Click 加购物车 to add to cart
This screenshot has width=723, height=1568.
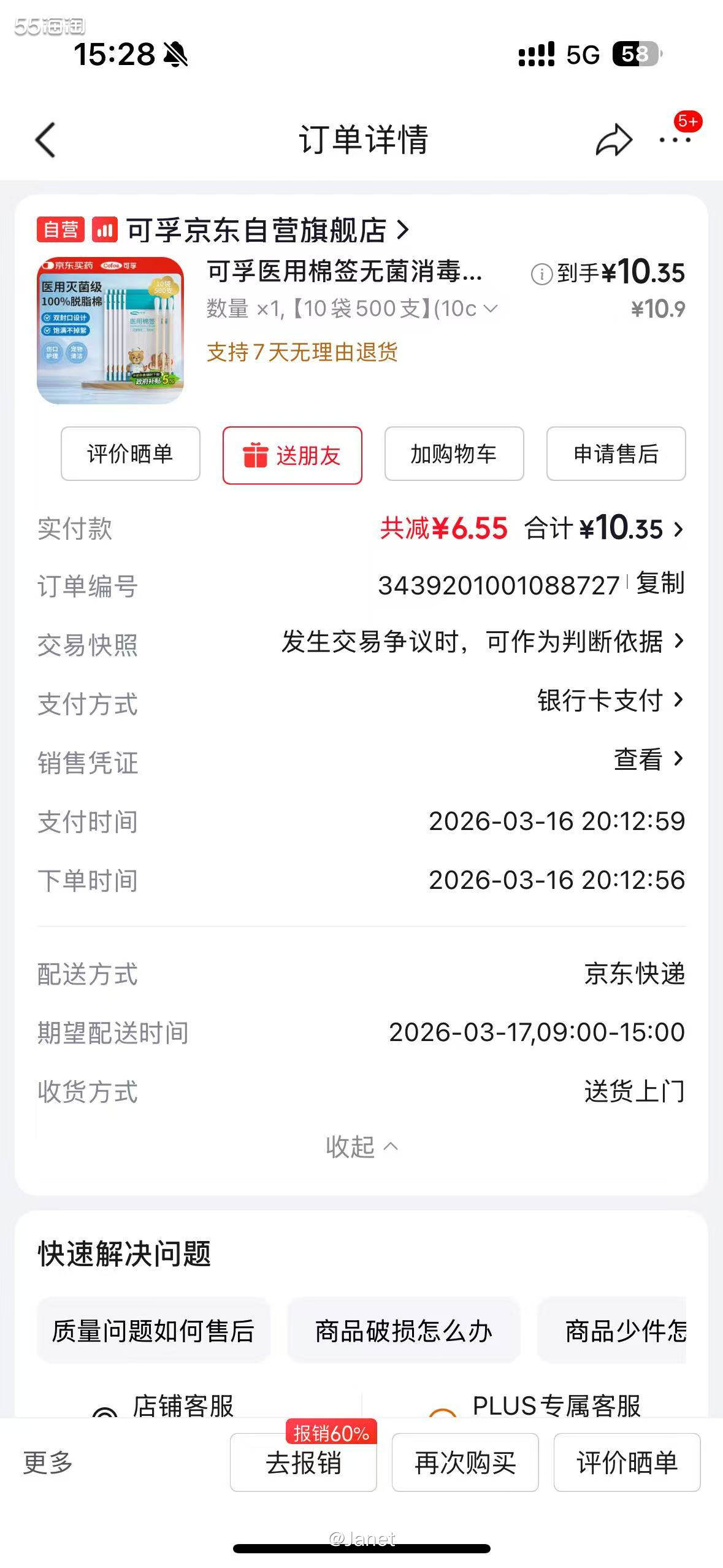tap(454, 454)
